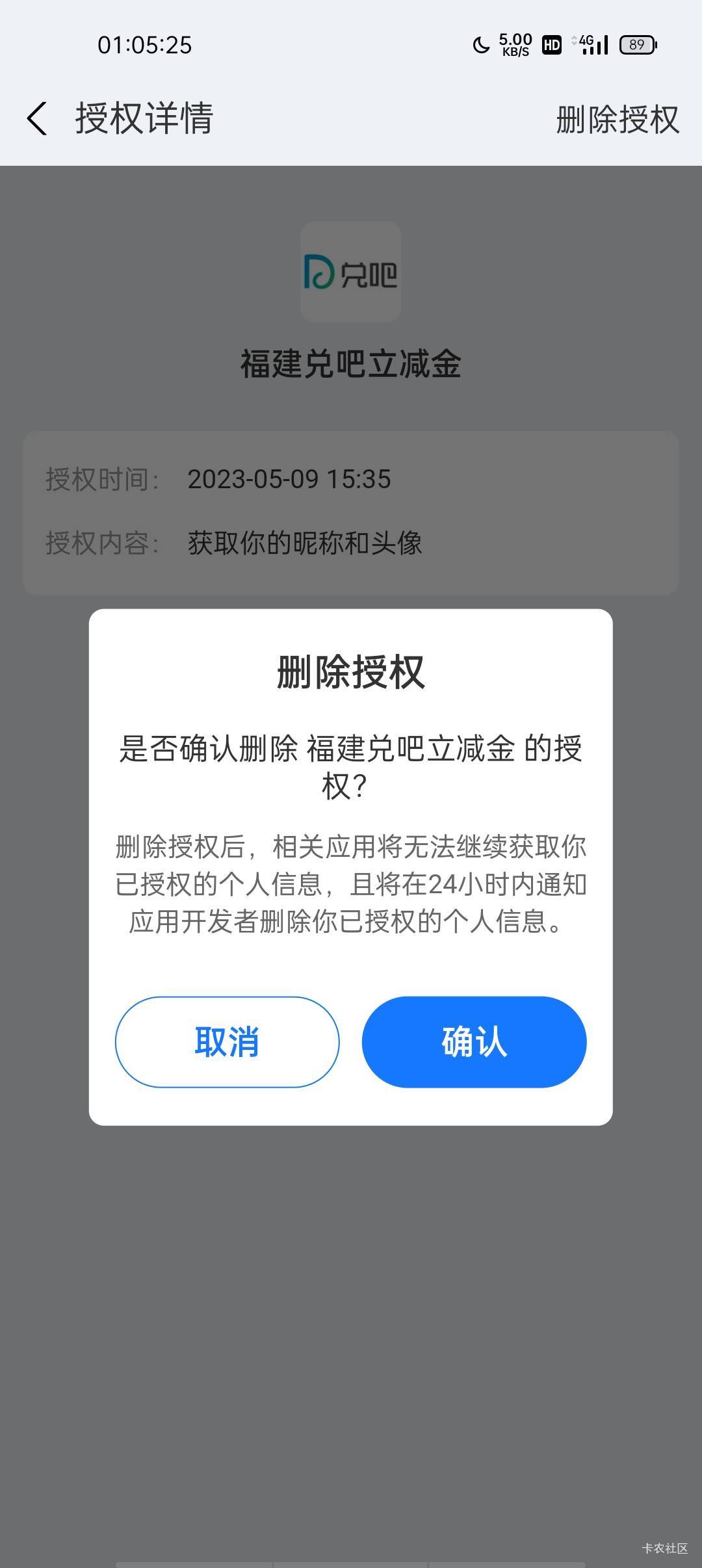Go back using the header arrow

(37, 119)
